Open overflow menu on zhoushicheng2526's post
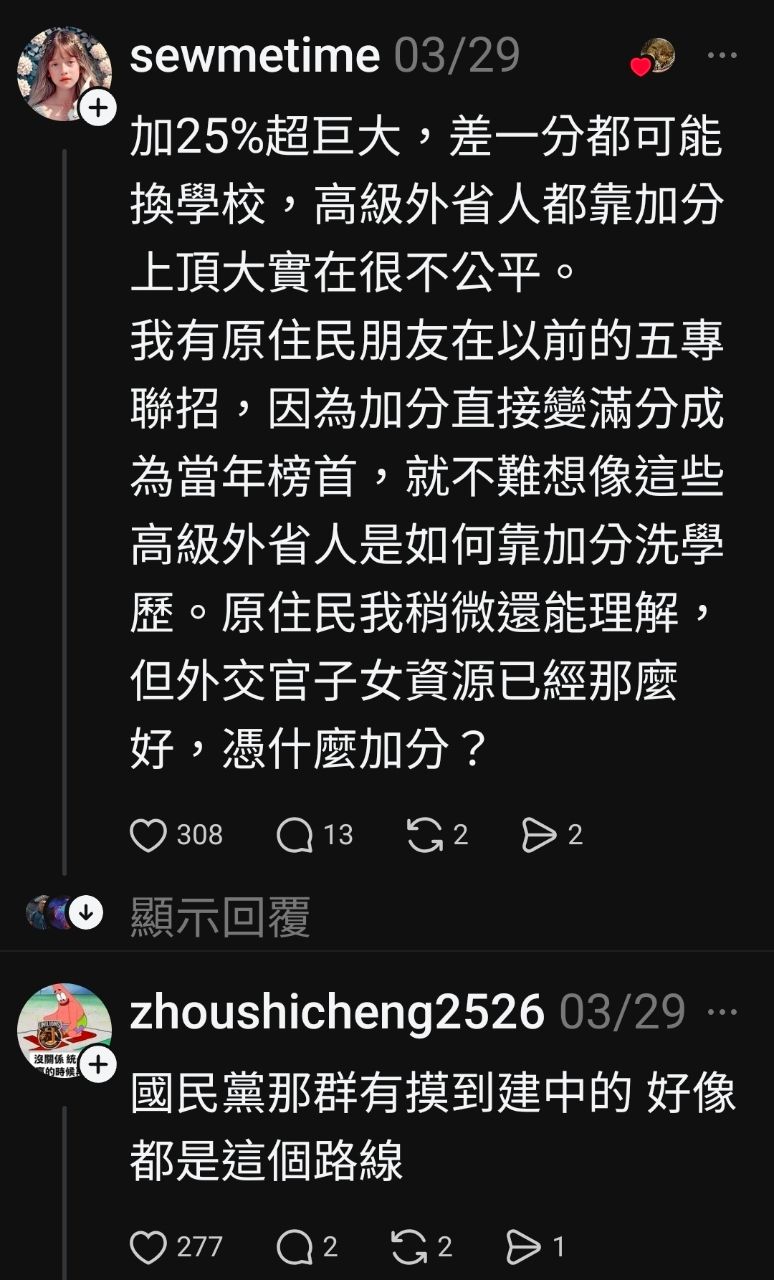This screenshot has width=774, height=1280. pos(721,1012)
